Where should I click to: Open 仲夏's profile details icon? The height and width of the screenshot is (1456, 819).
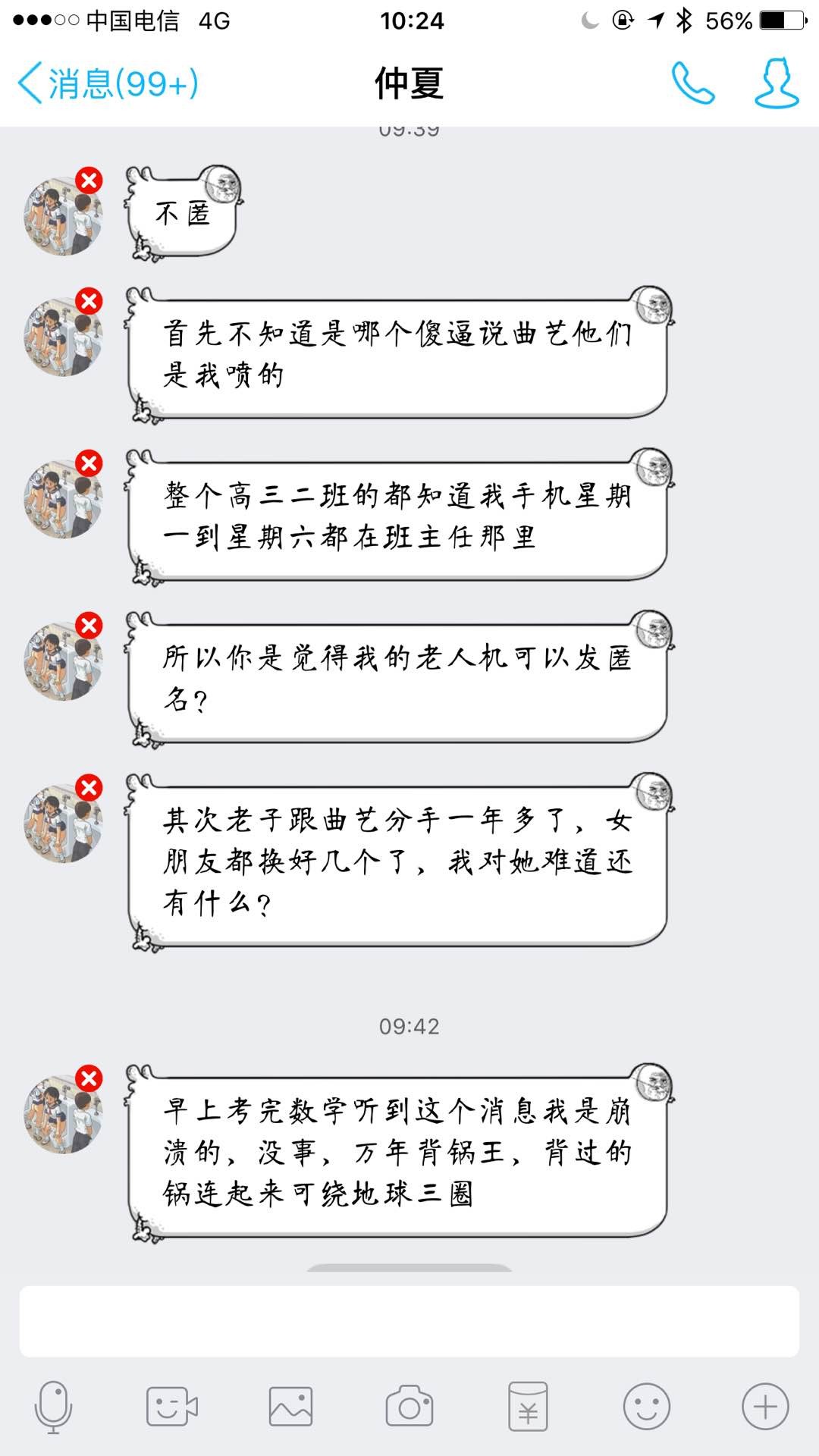[x=776, y=83]
